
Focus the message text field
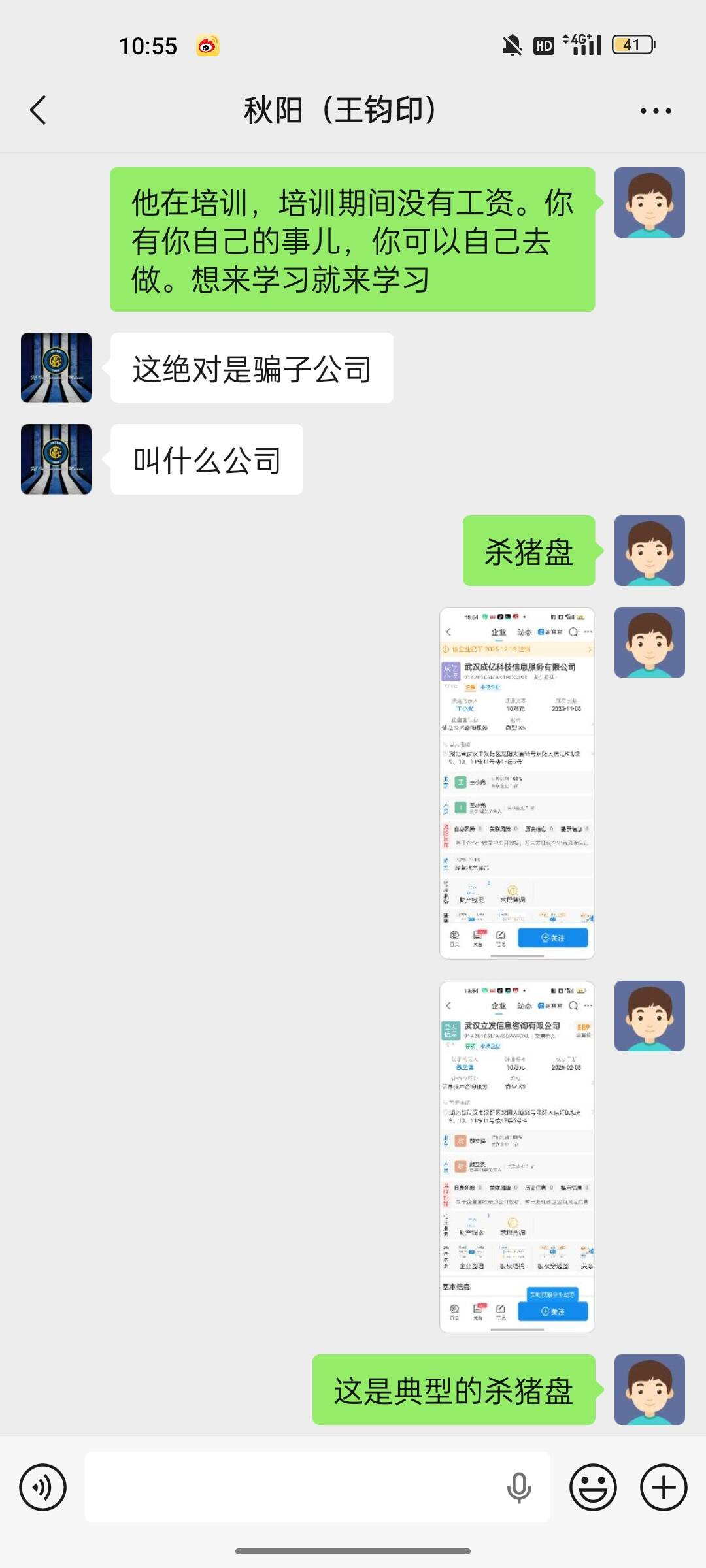click(x=294, y=1487)
